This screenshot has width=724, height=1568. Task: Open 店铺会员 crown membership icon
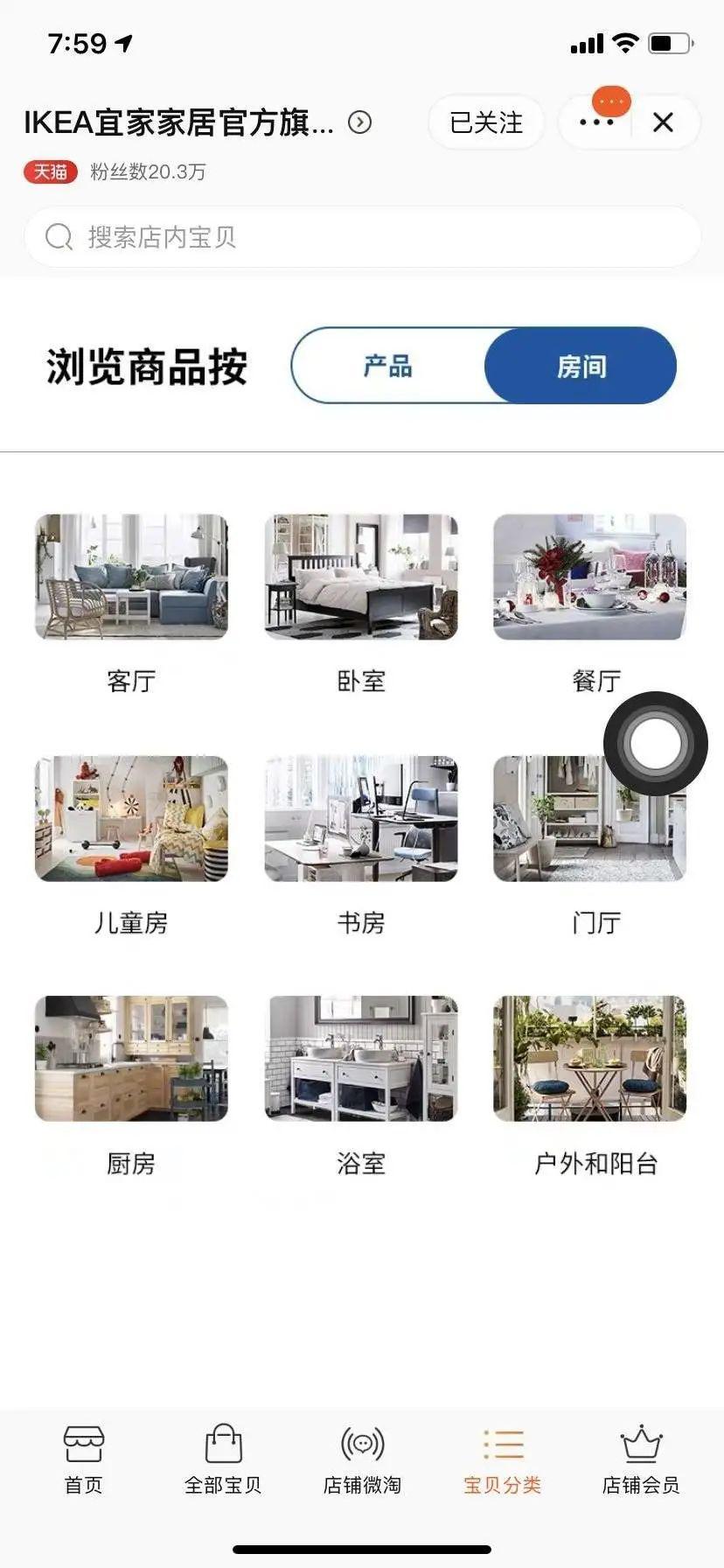[x=643, y=1444]
